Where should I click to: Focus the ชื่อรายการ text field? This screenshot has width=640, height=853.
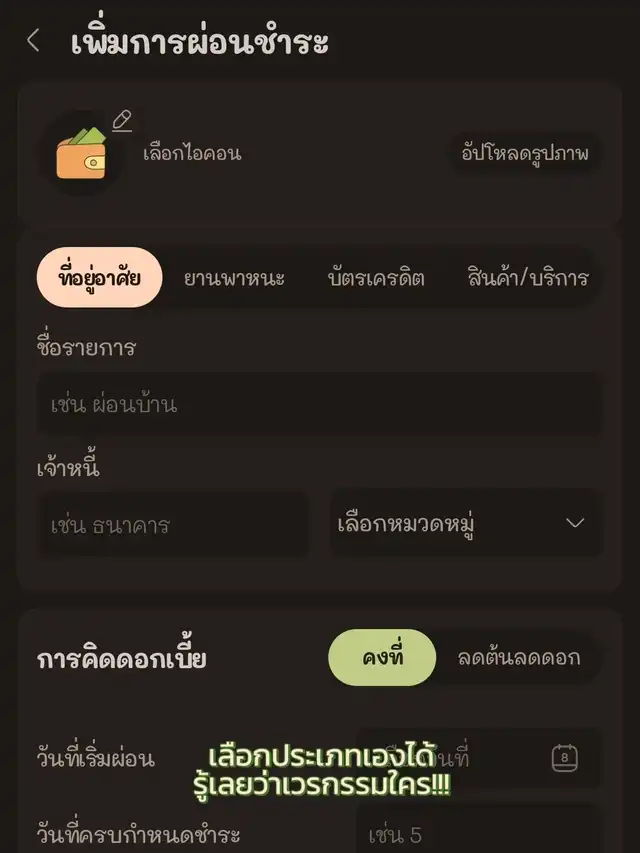(319, 405)
